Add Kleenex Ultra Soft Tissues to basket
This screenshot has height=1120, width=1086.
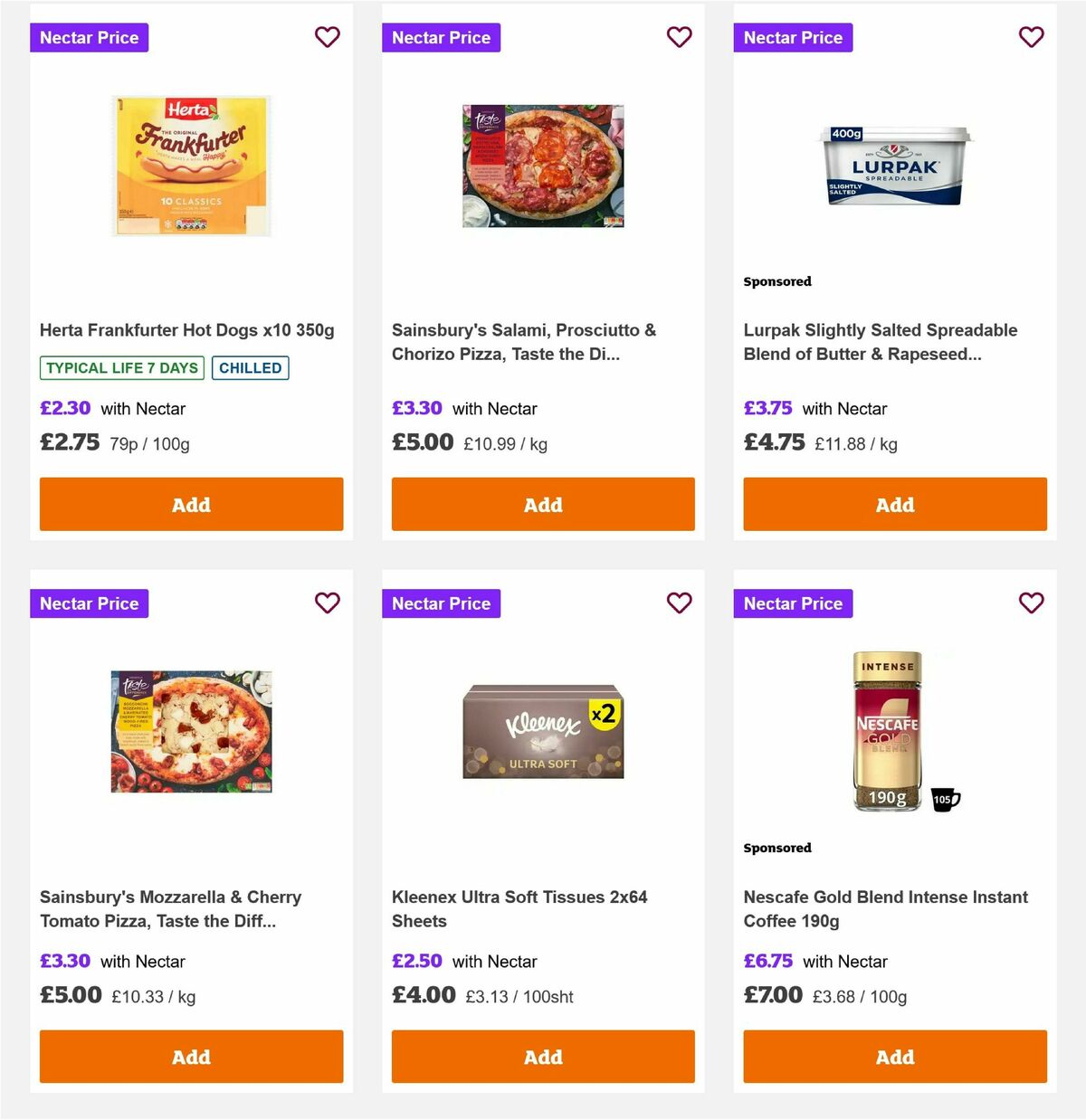click(543, 1056)
